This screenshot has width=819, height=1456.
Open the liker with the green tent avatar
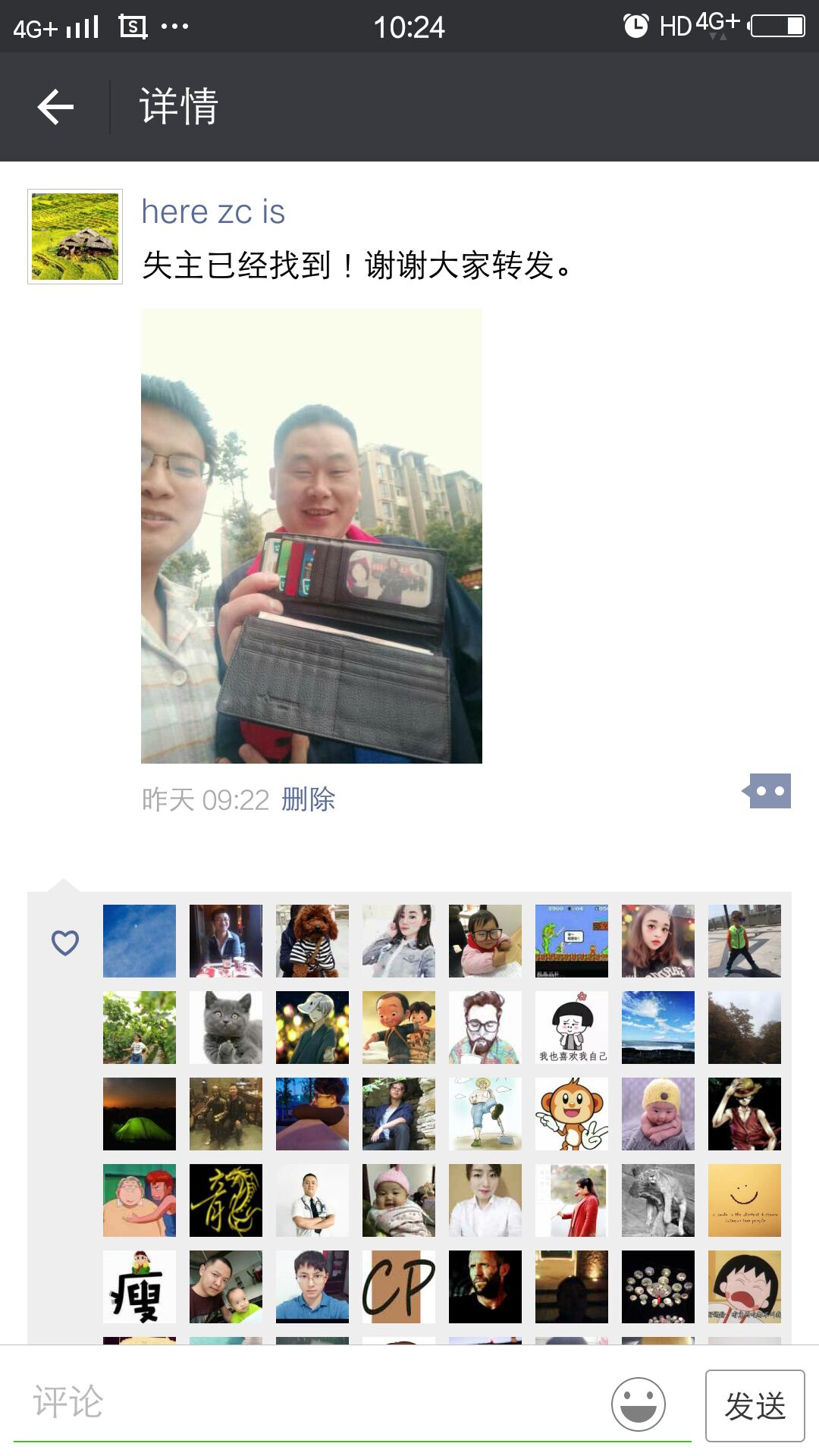140,1114
